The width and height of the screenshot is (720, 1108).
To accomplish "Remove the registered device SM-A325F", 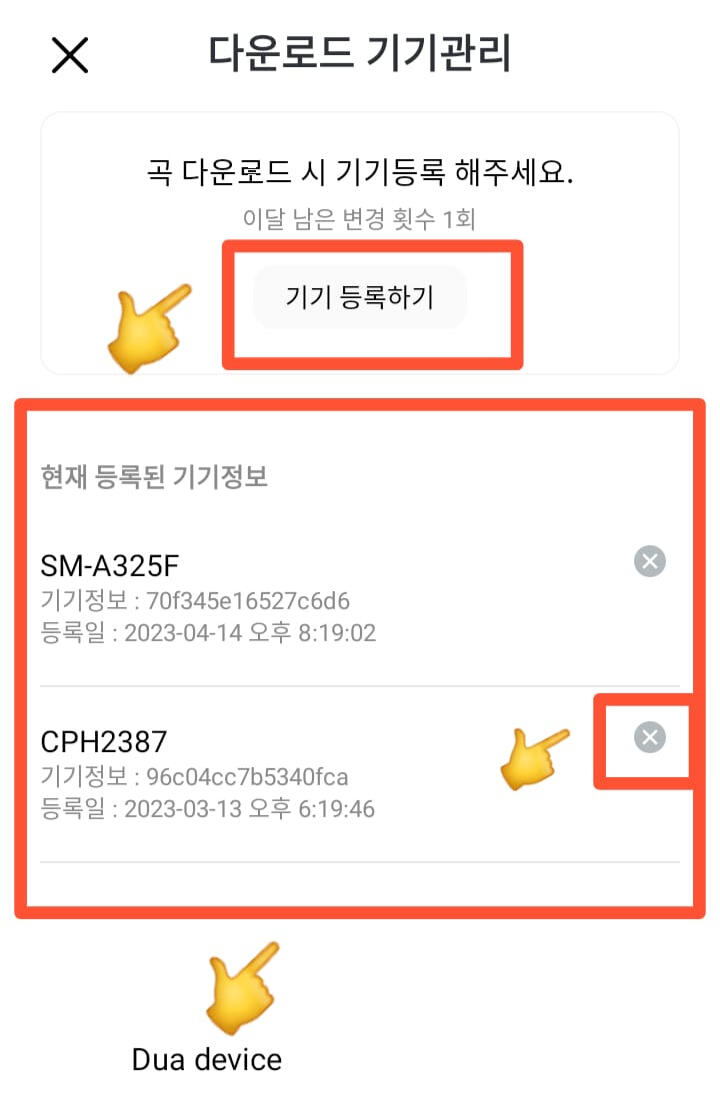I will click(x=650, y=561).
